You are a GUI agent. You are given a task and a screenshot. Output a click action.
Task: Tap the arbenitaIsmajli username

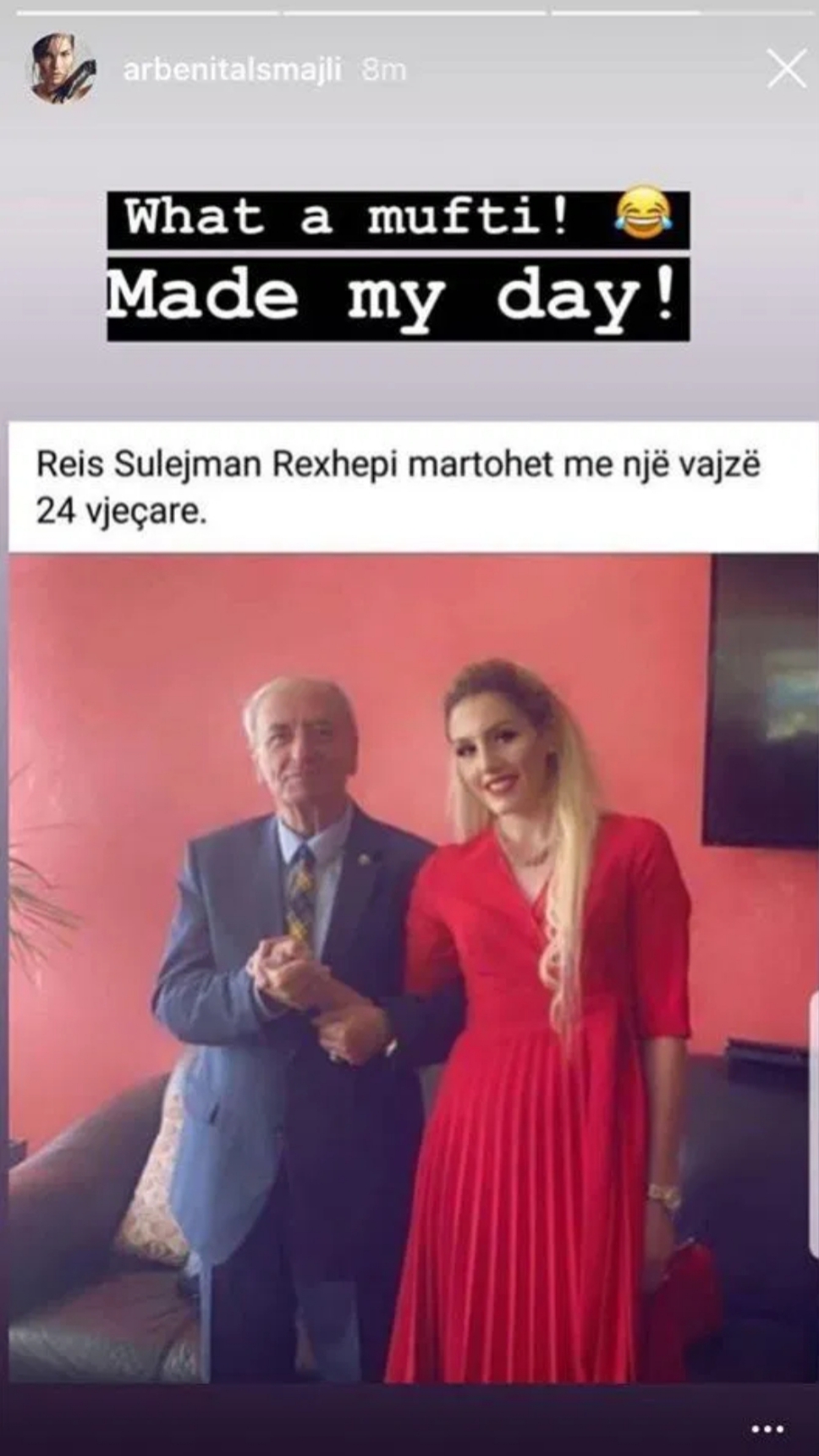(x=232, y=69)
